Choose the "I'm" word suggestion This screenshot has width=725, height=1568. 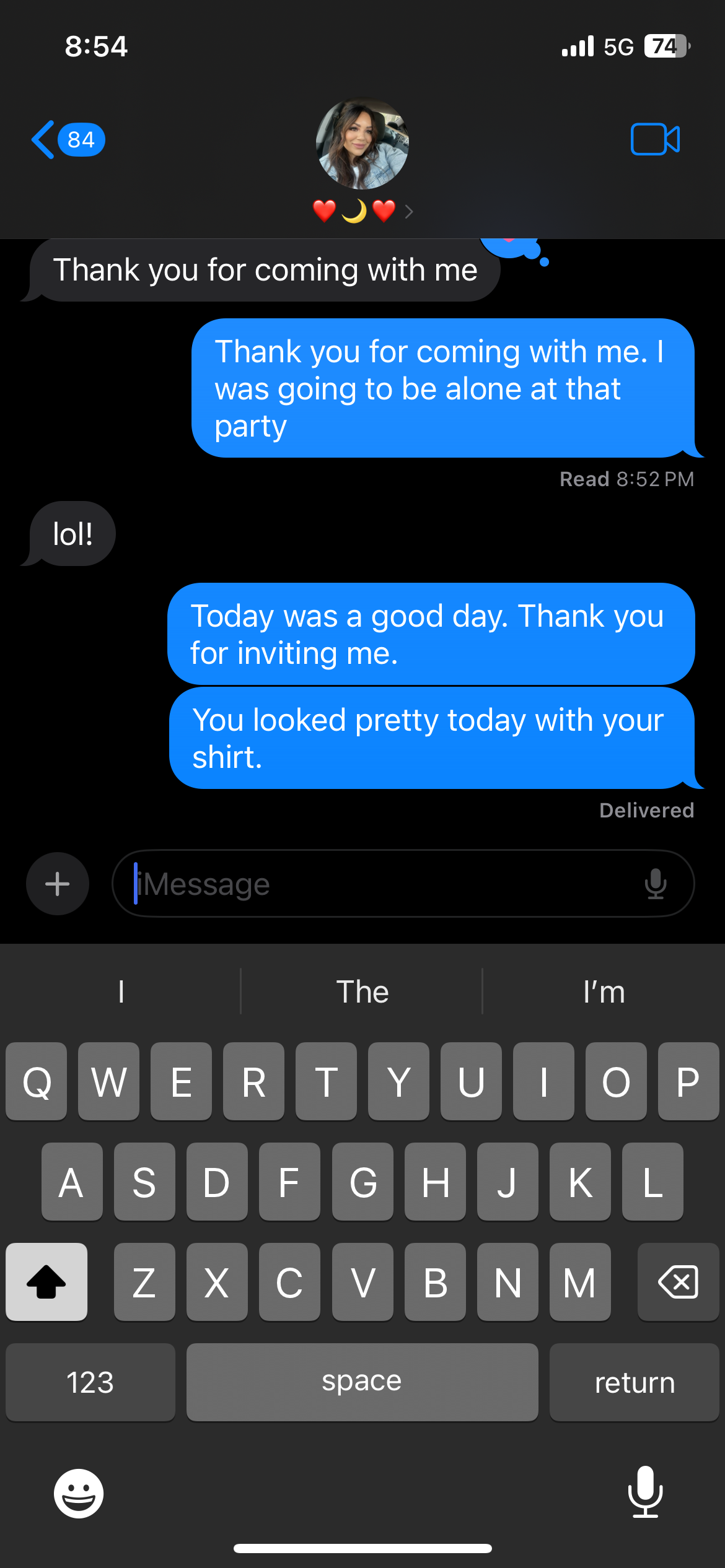[604, 991]
